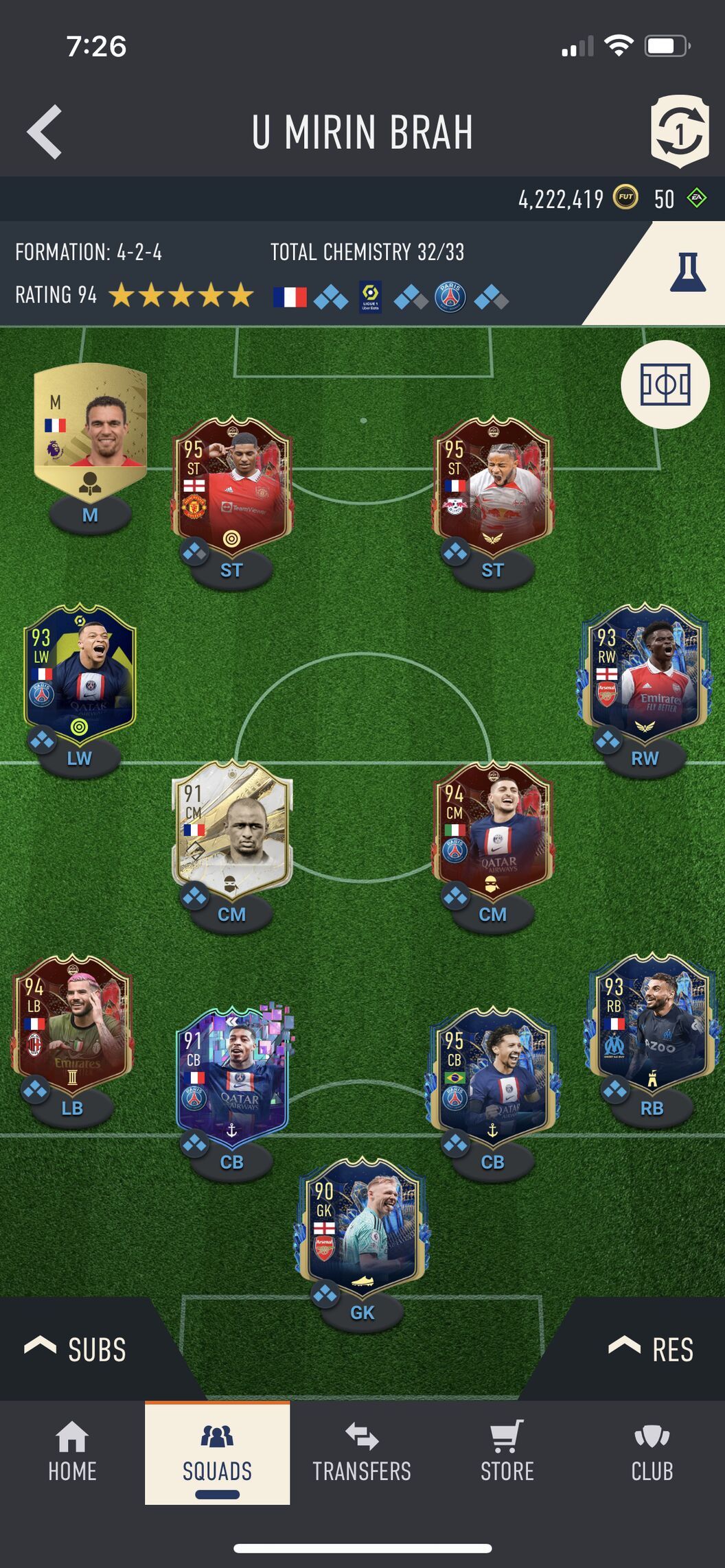The height and width of the screenshot is (1568, 725).
Task: Select the 95 ST Manchester United card
Action: 232,484
